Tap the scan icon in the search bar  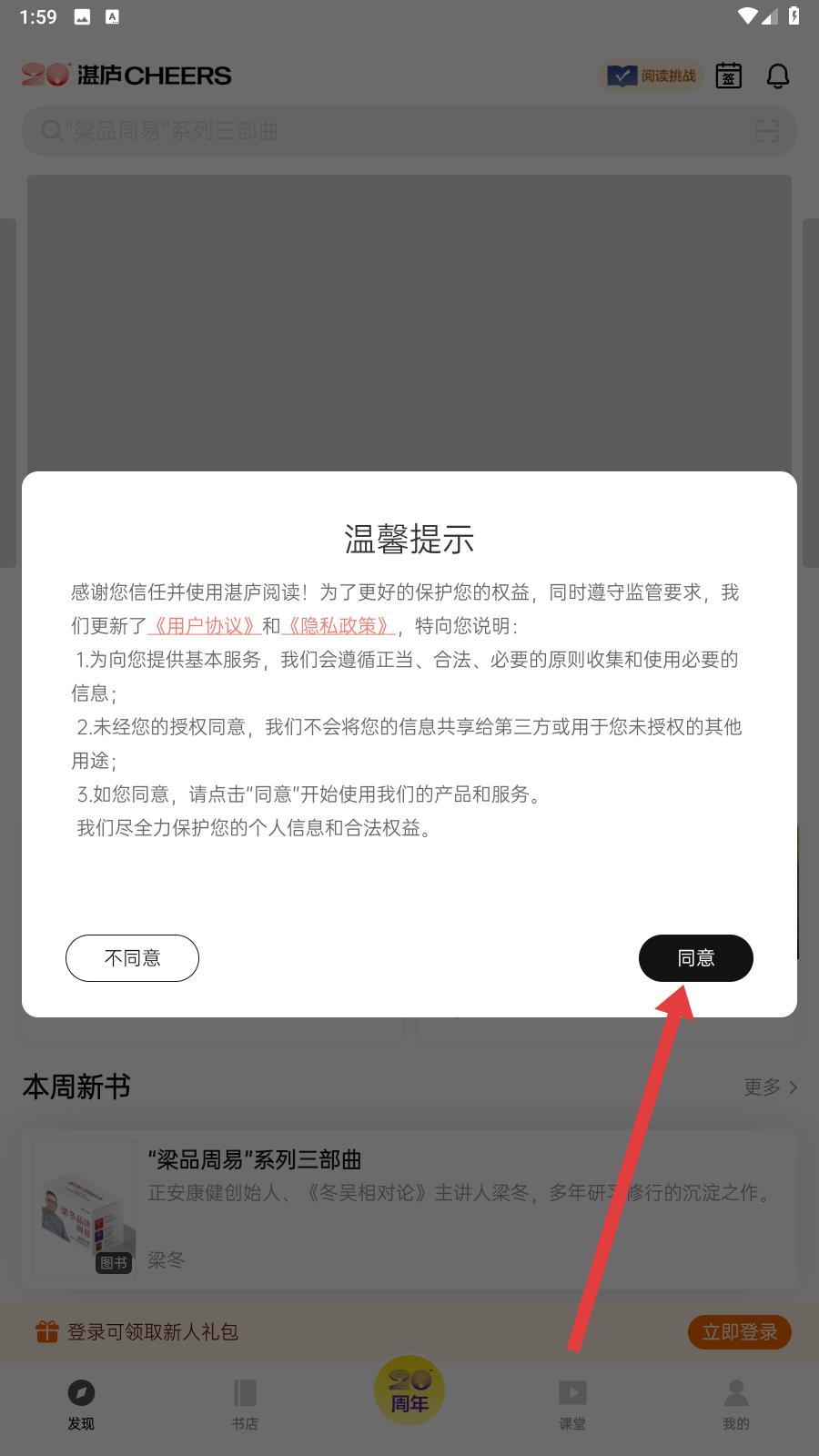767,131
